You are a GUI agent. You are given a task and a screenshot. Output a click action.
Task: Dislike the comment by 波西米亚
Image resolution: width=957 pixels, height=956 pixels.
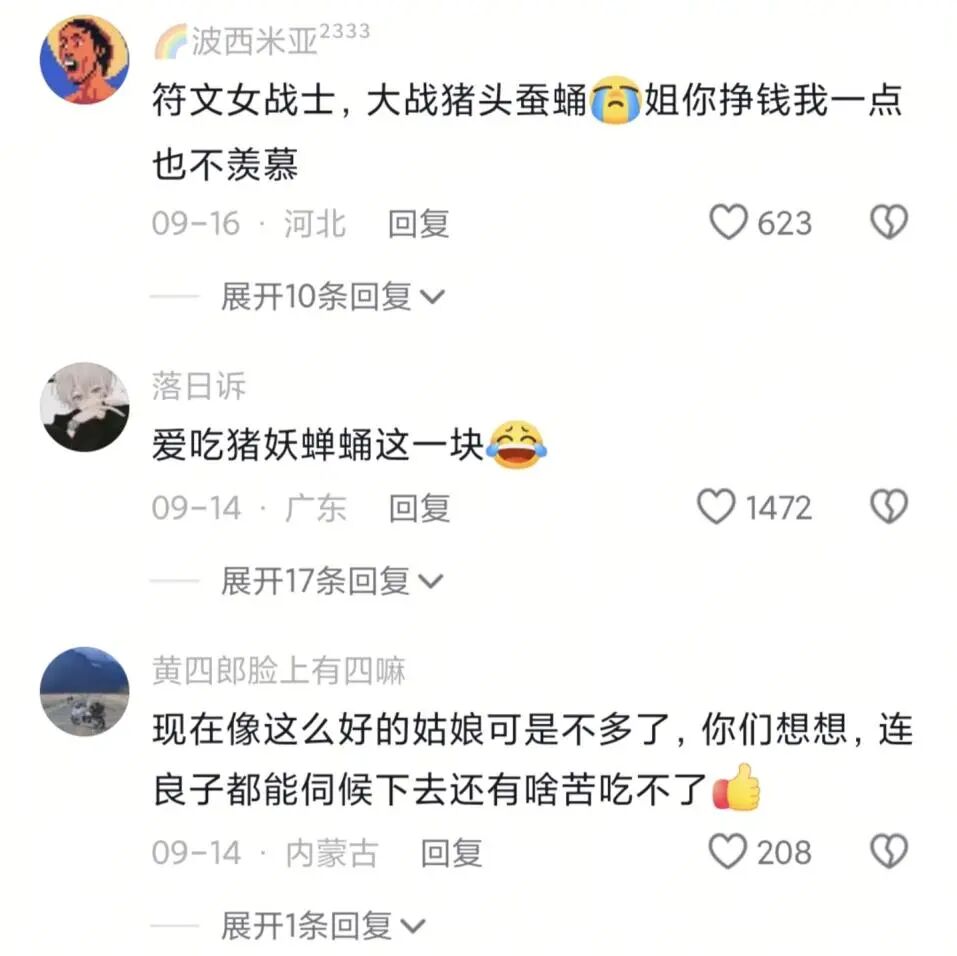[888, 223]
